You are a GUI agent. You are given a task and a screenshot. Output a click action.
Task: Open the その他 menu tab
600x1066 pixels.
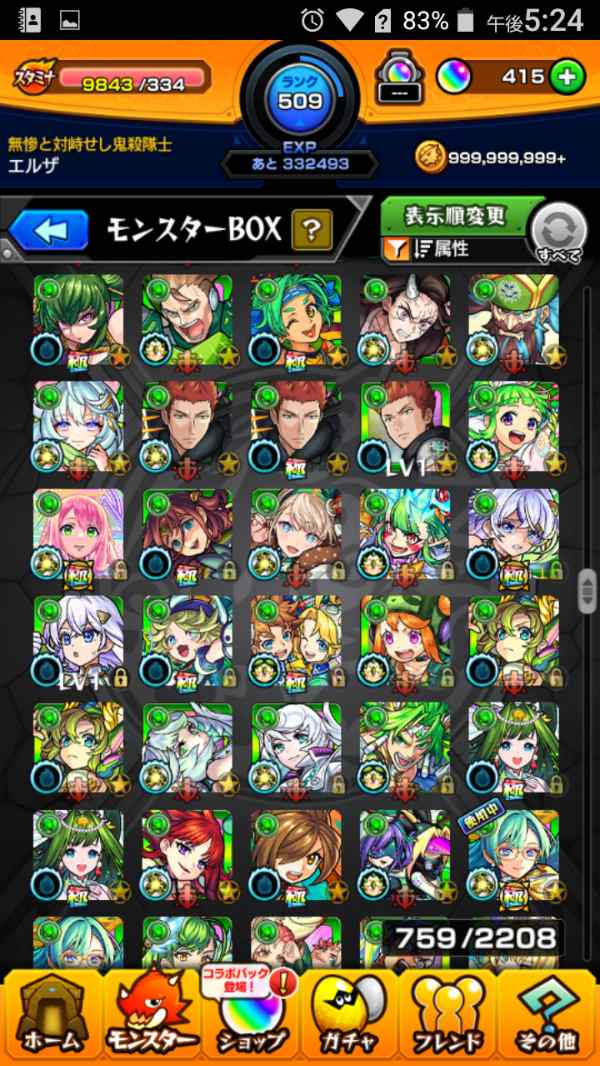(547, 1015)
